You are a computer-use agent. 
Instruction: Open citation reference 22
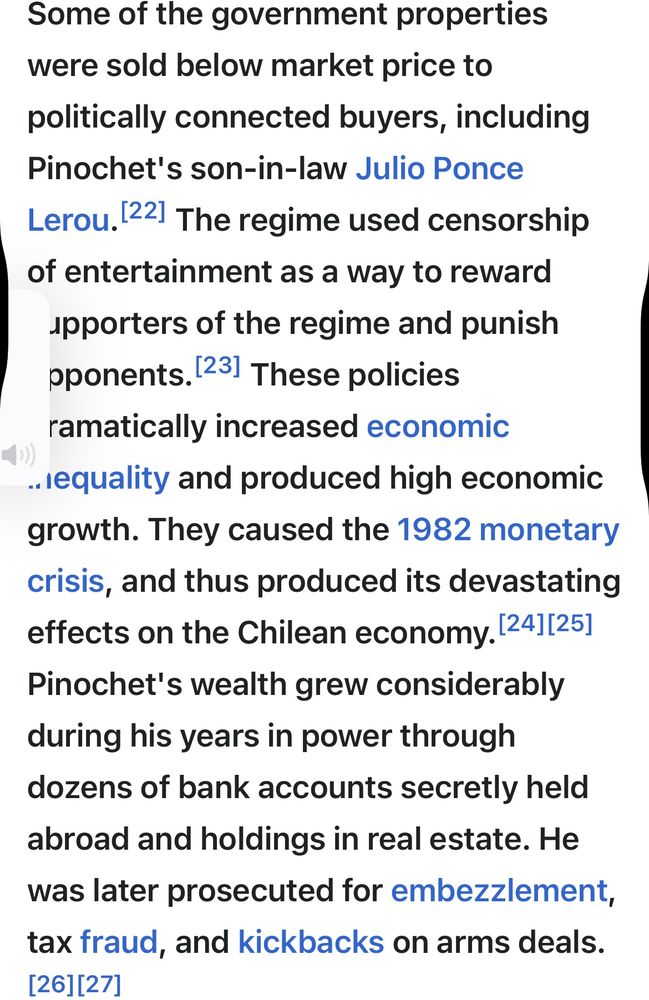[143, 210]
